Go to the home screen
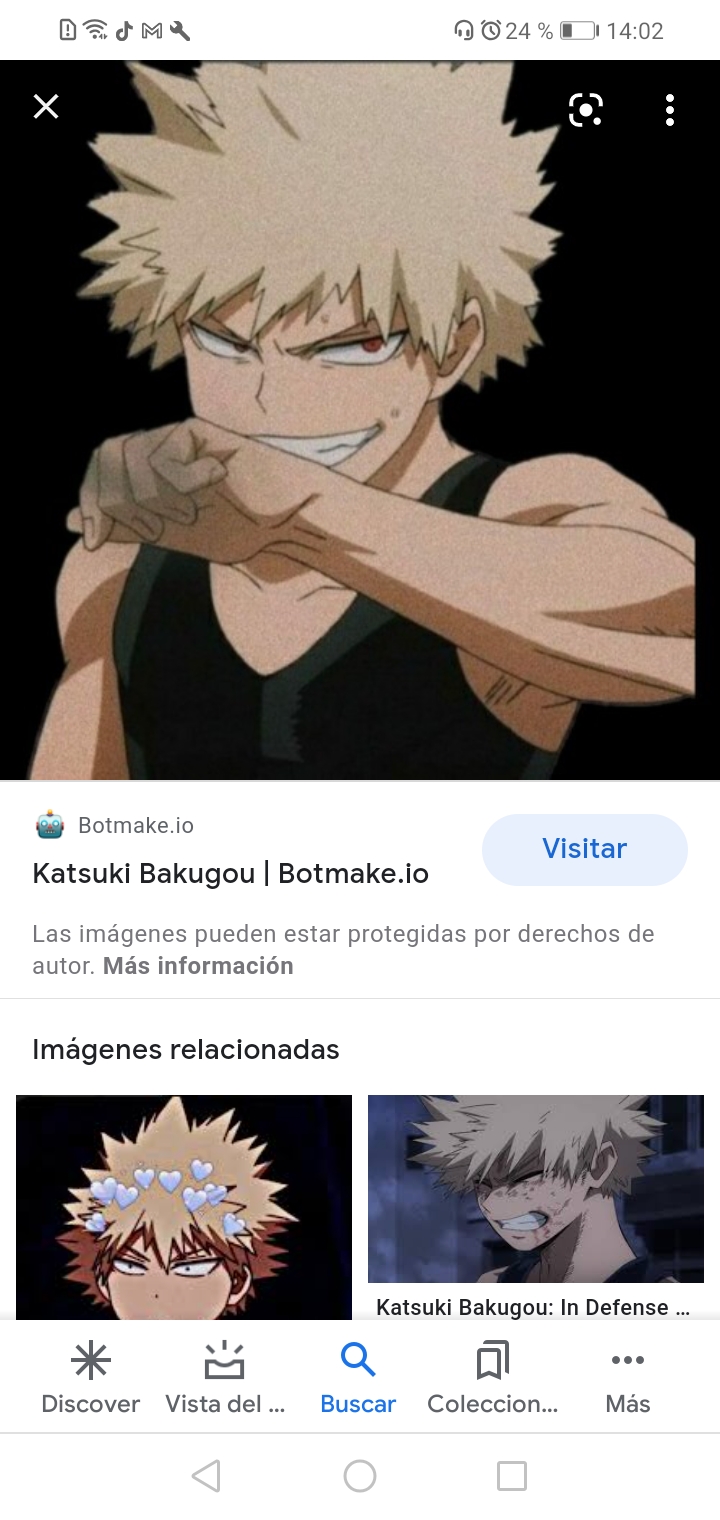The image size is (720, 1520). pyautogui.click(x=360, y=1476)
